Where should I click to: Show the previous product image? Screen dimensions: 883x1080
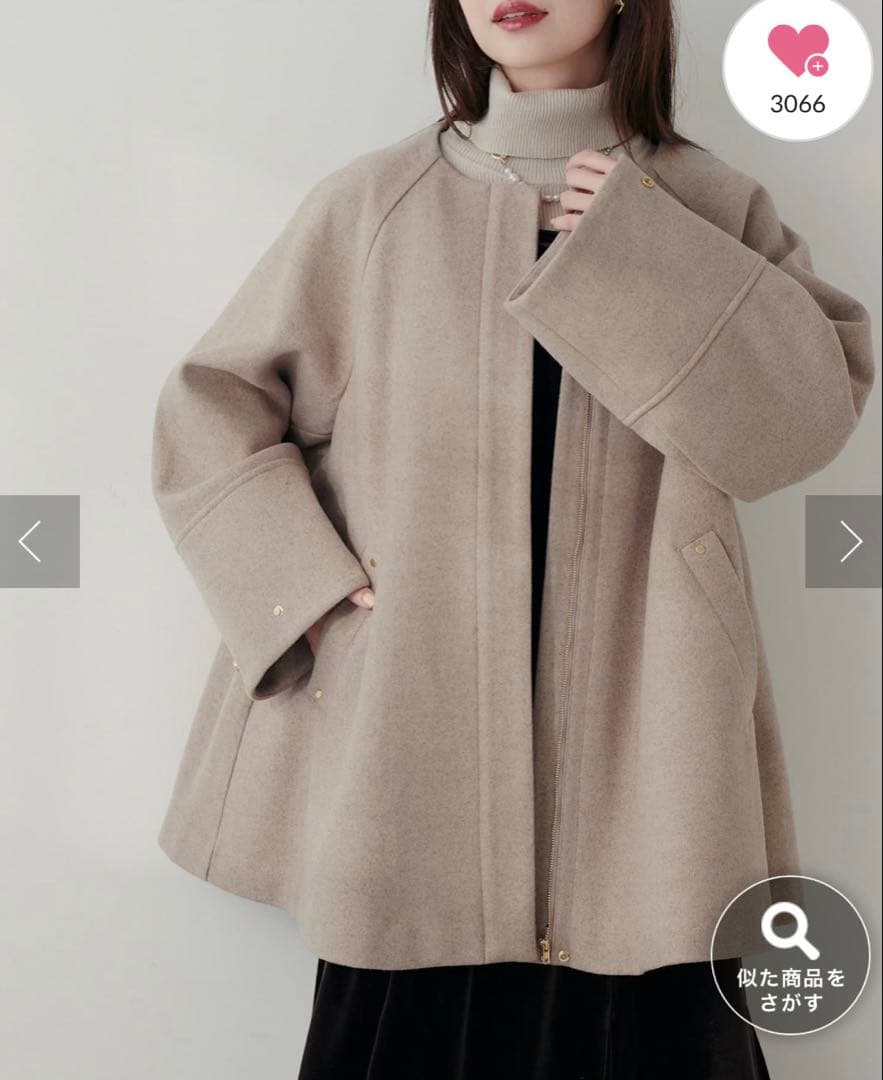click(x=39, y=541)
